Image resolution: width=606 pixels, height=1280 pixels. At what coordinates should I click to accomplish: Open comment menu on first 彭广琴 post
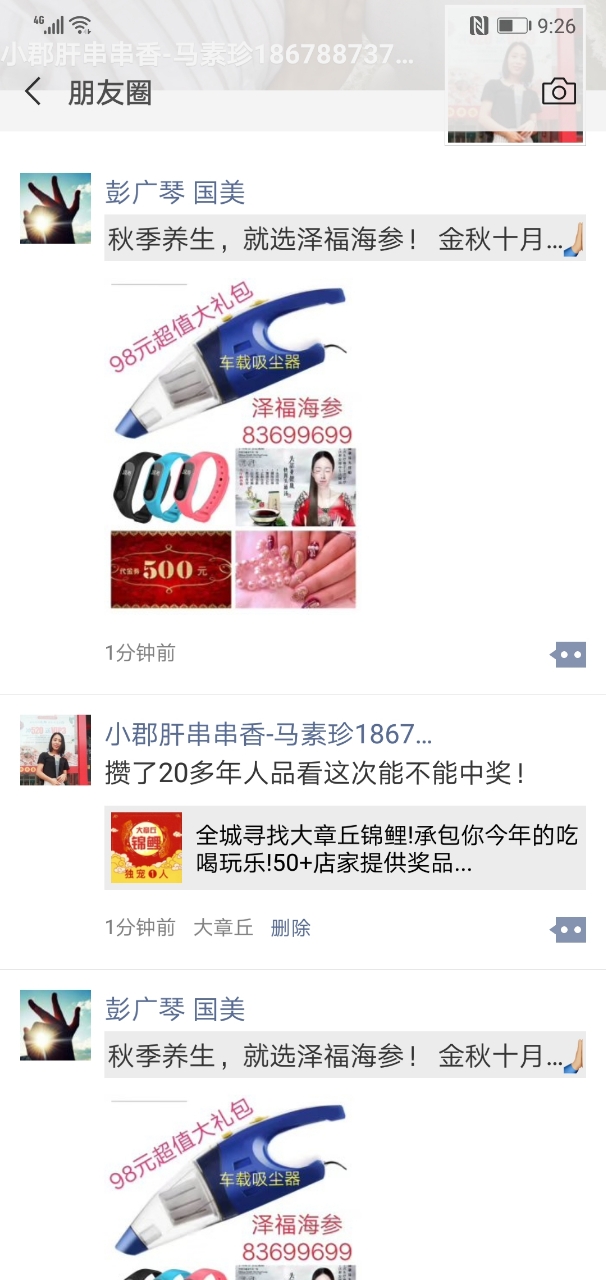pos(568,655)
